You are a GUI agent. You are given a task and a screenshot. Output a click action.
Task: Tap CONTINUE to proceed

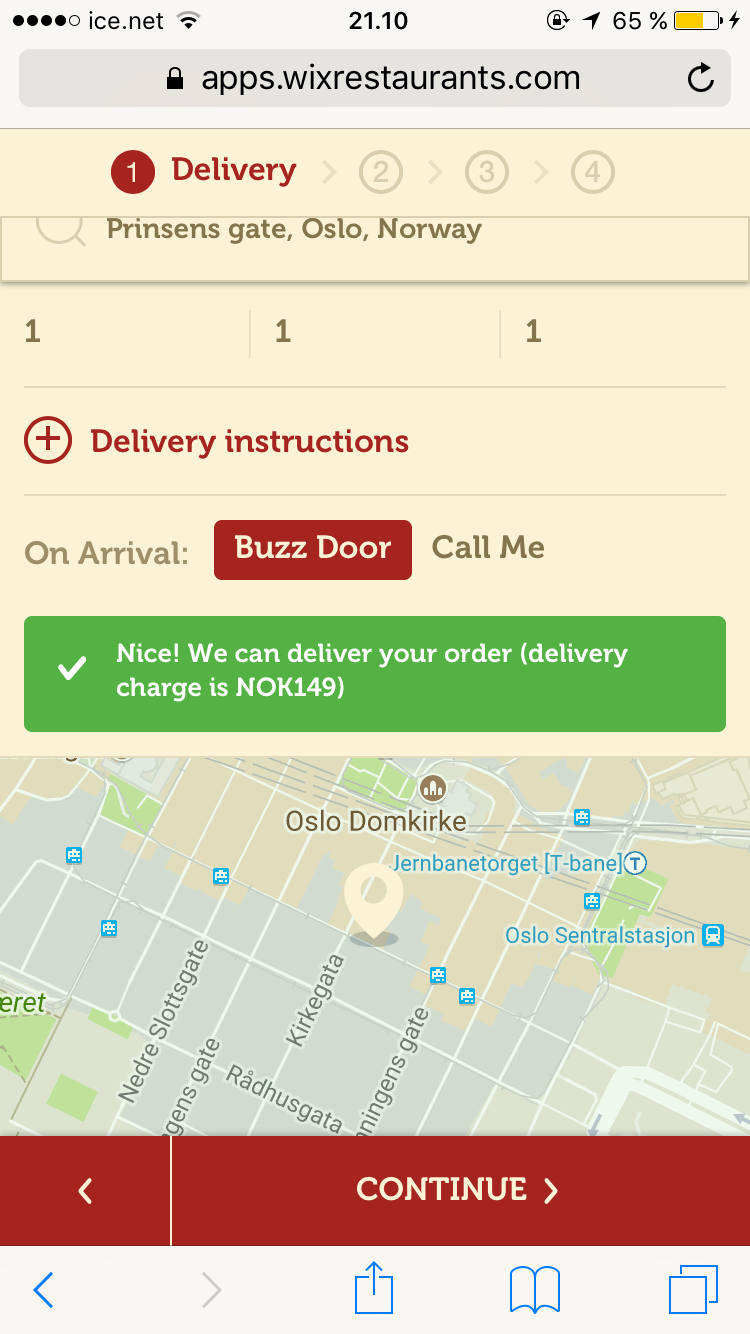click(460, 1189)
